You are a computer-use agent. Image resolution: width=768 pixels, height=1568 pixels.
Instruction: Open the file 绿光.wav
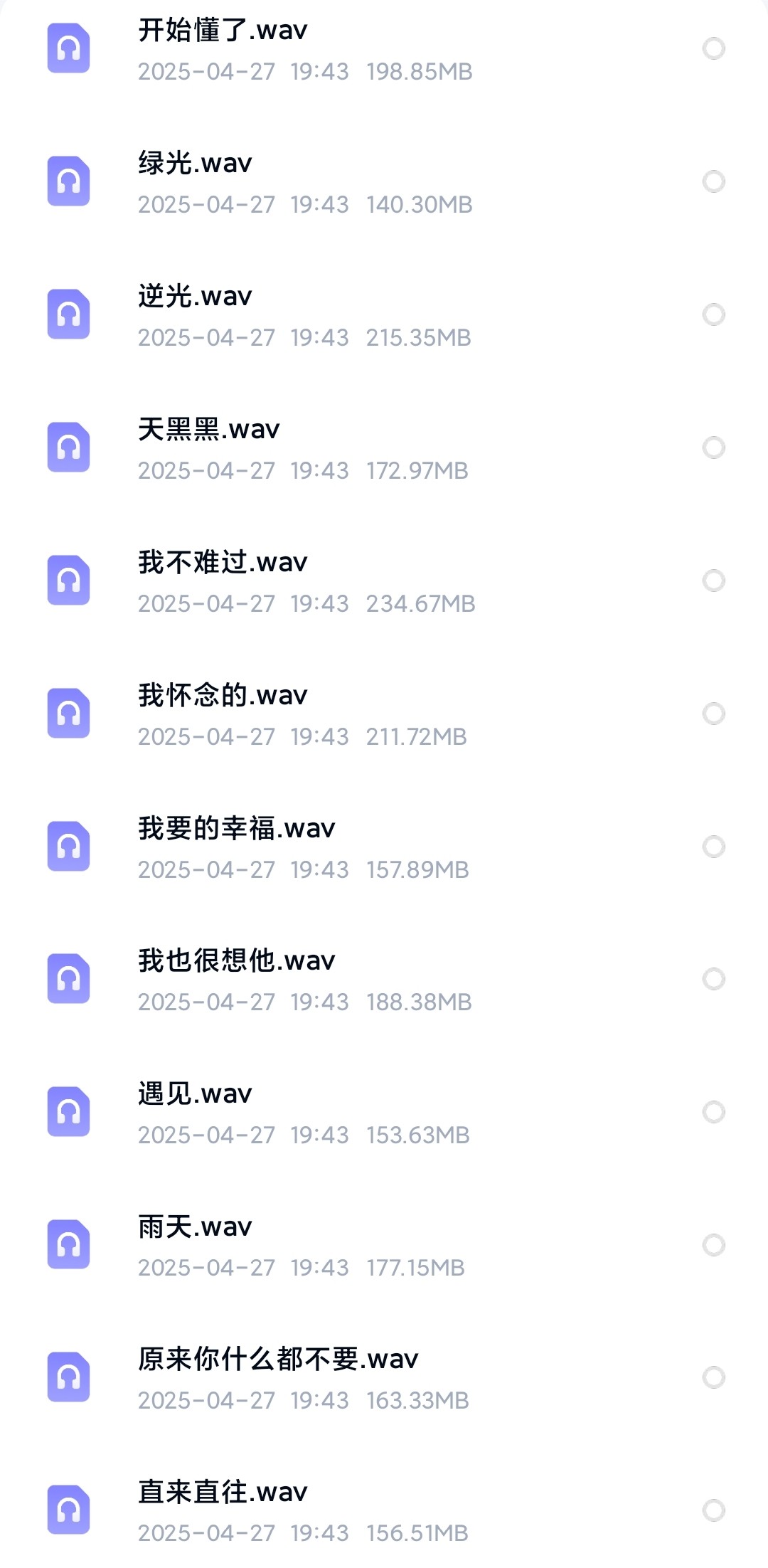point(195,164)
